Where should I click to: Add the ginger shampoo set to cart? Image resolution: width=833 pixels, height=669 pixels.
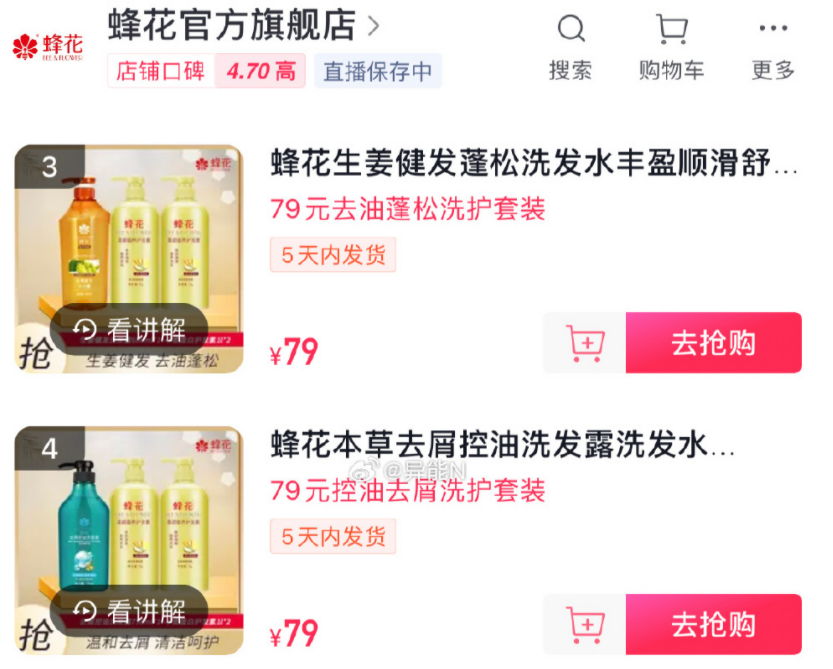[x=585, y=343]
